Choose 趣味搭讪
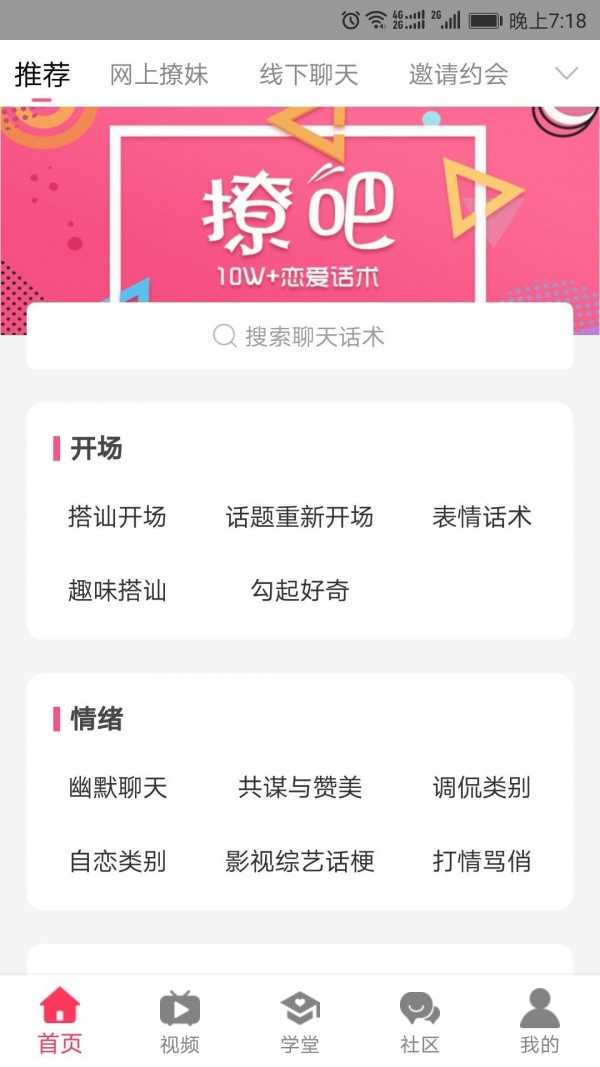 [117, 590]
